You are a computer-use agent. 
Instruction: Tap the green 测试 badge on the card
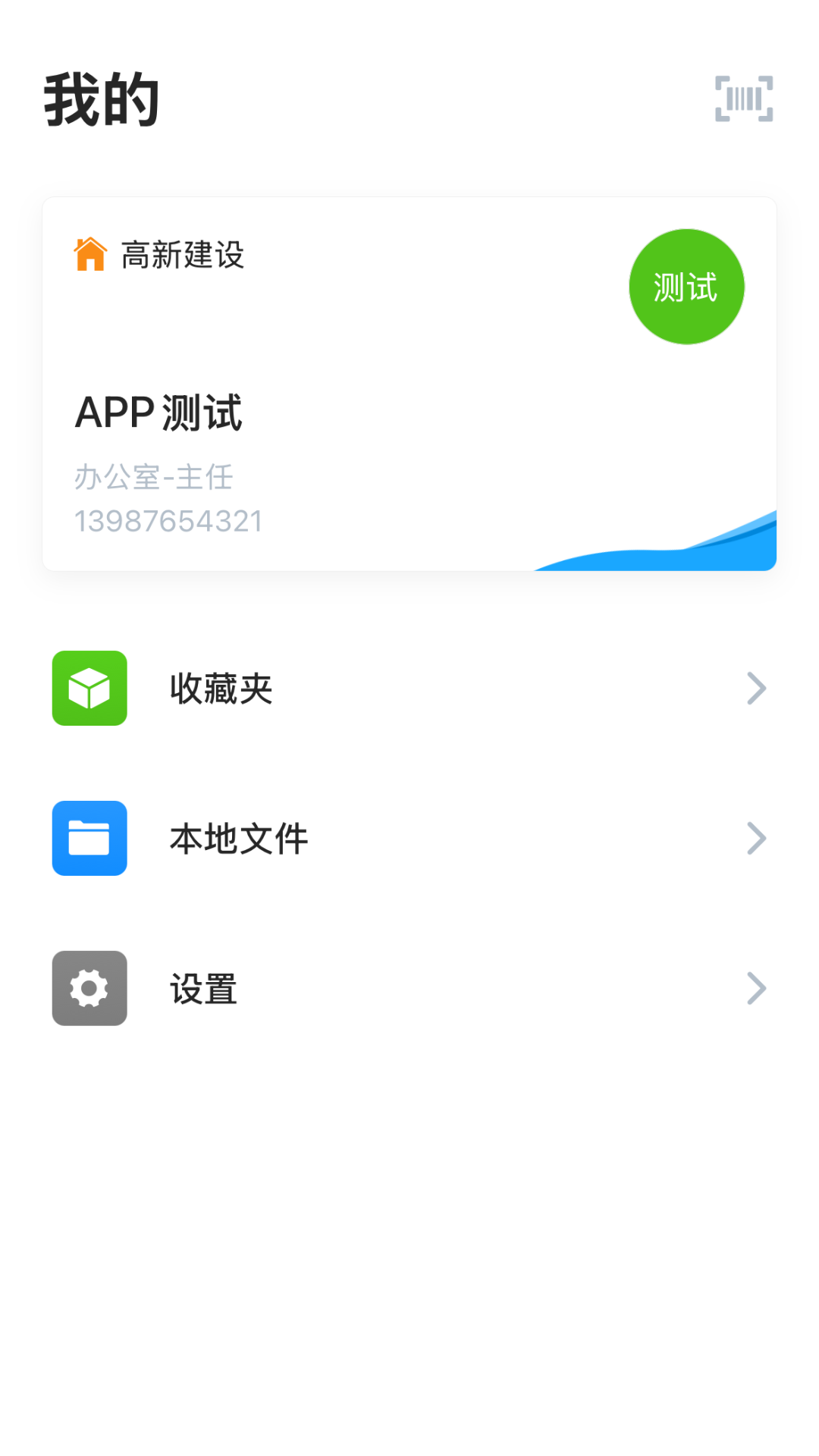686,287
